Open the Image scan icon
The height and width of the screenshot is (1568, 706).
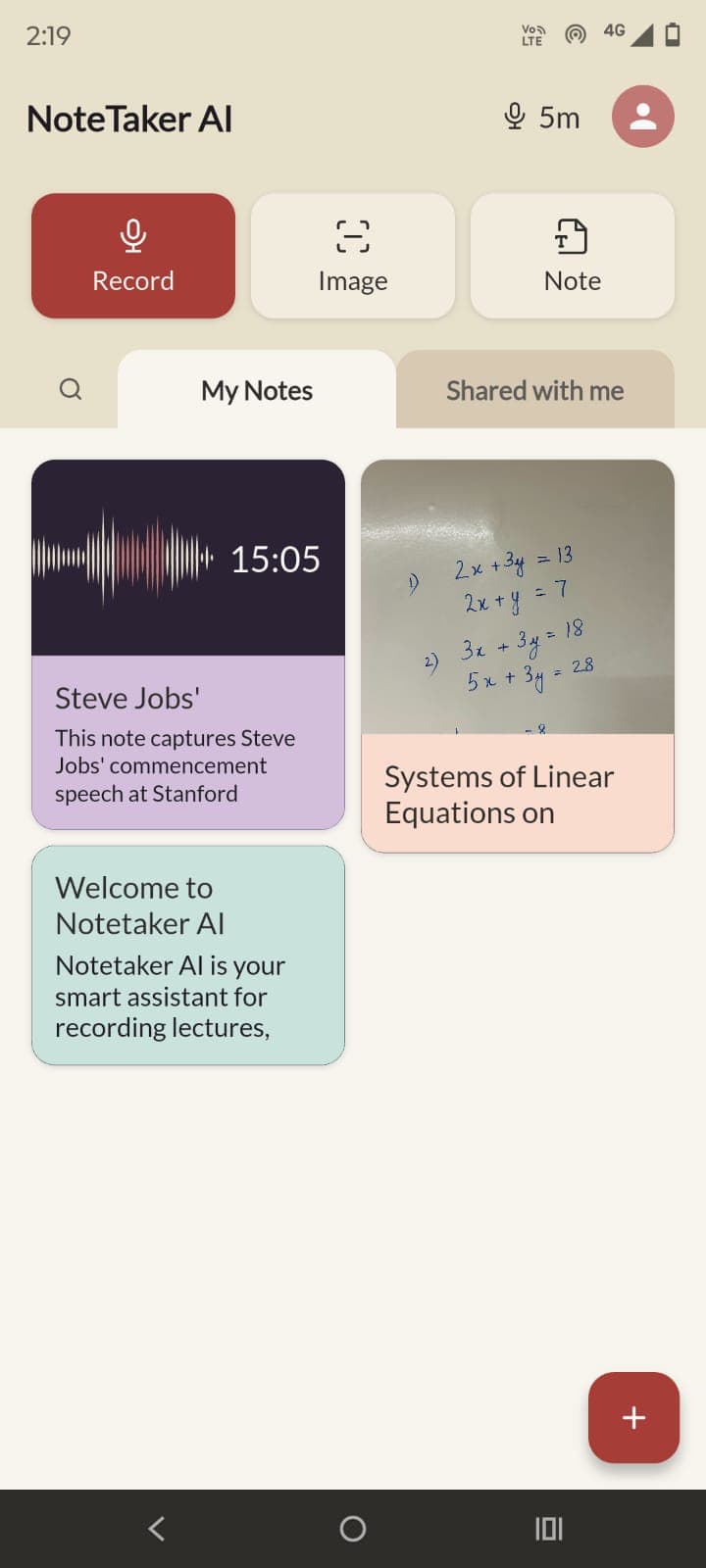353,235
